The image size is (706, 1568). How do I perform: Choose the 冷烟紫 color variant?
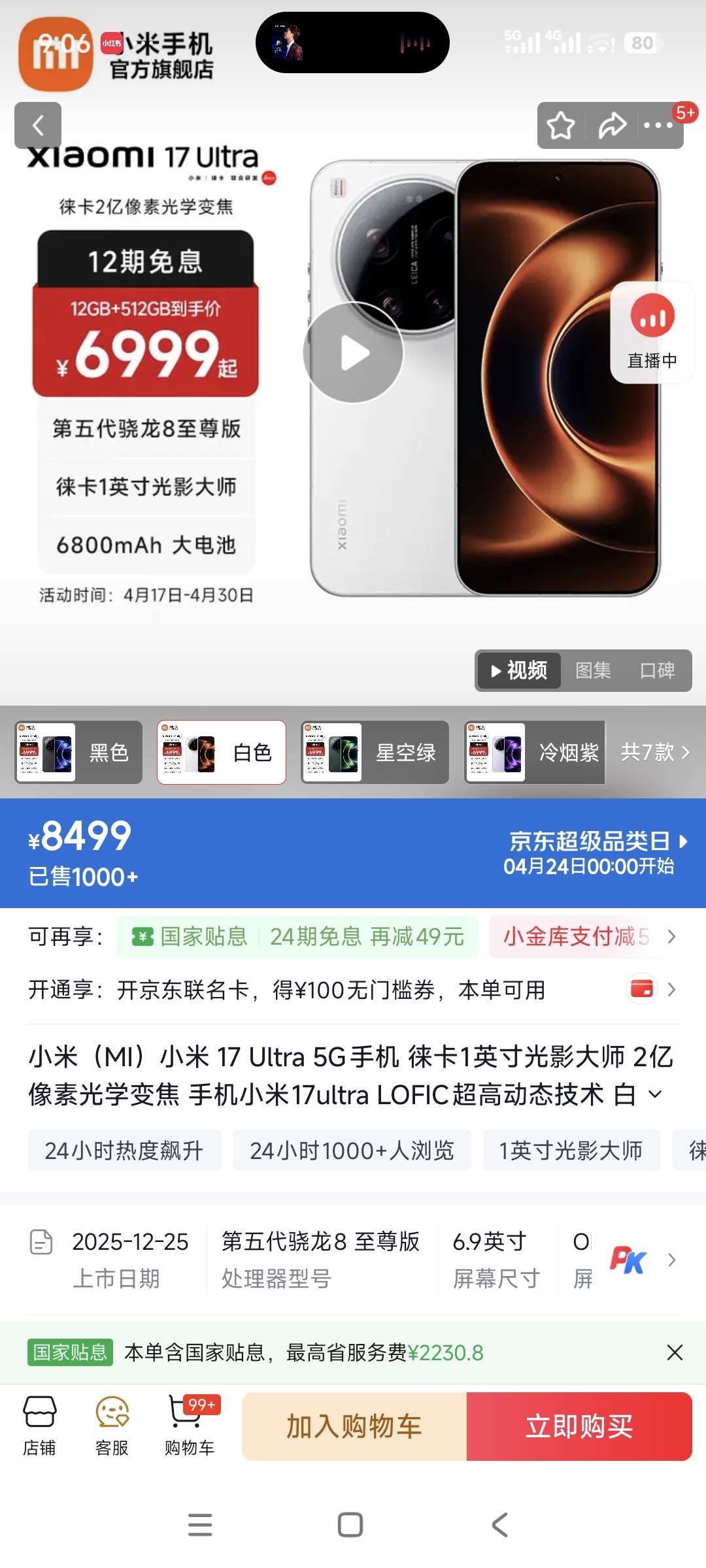click(535, 752)
